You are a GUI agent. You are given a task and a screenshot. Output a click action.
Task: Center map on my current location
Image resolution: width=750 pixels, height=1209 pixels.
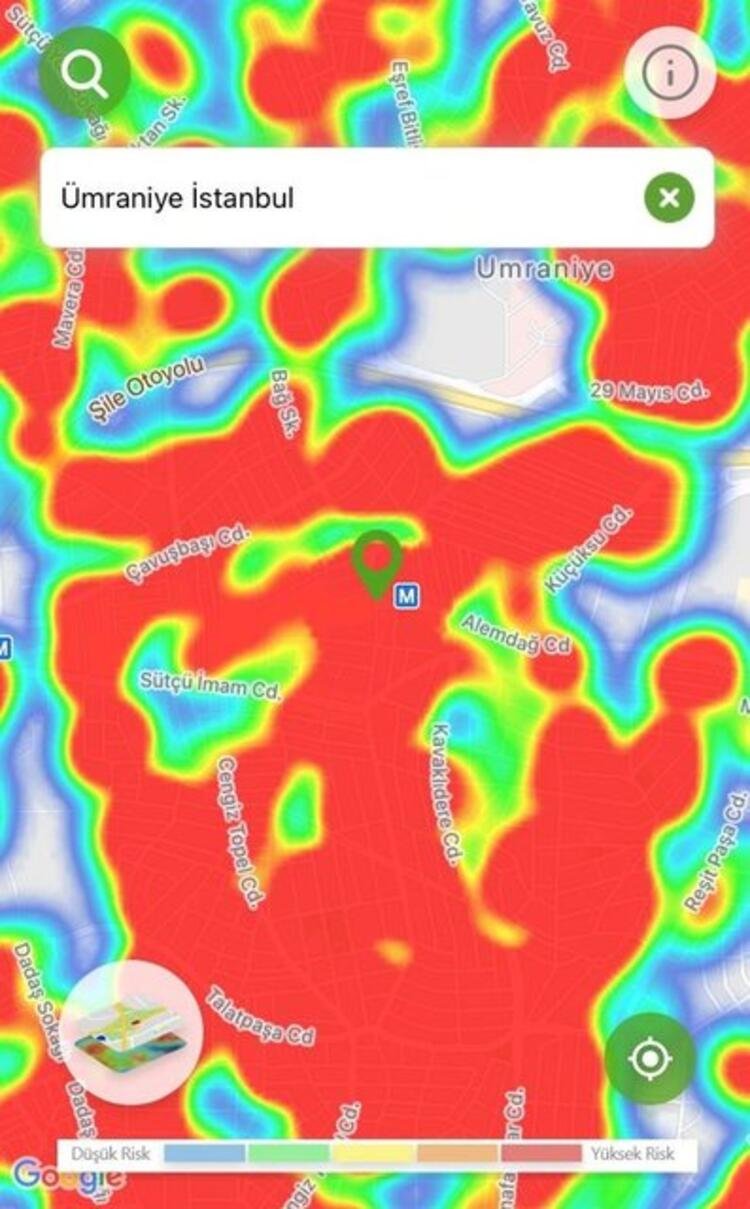tap(650, 1058)
